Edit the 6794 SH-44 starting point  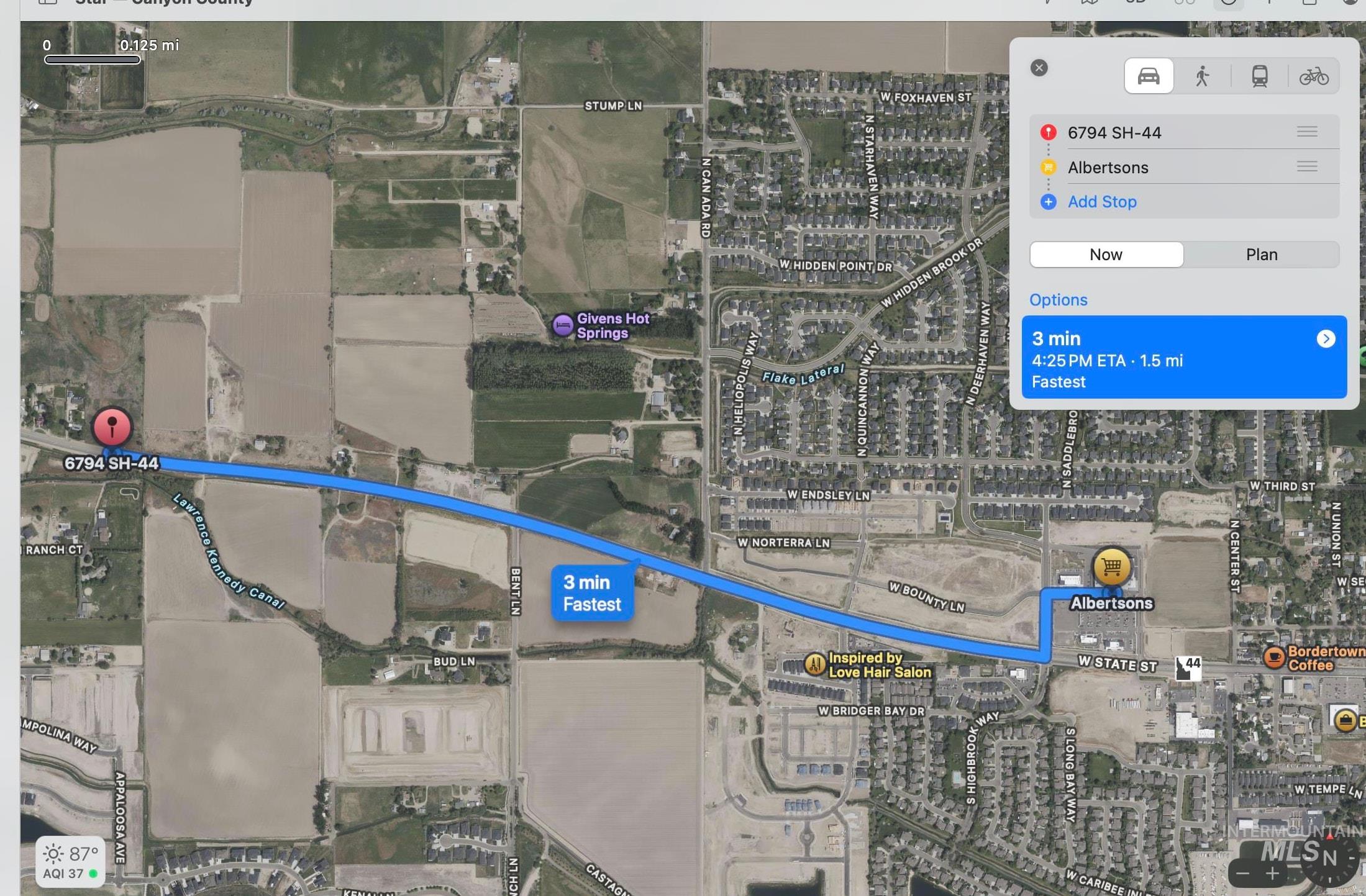pos(1168,132)
